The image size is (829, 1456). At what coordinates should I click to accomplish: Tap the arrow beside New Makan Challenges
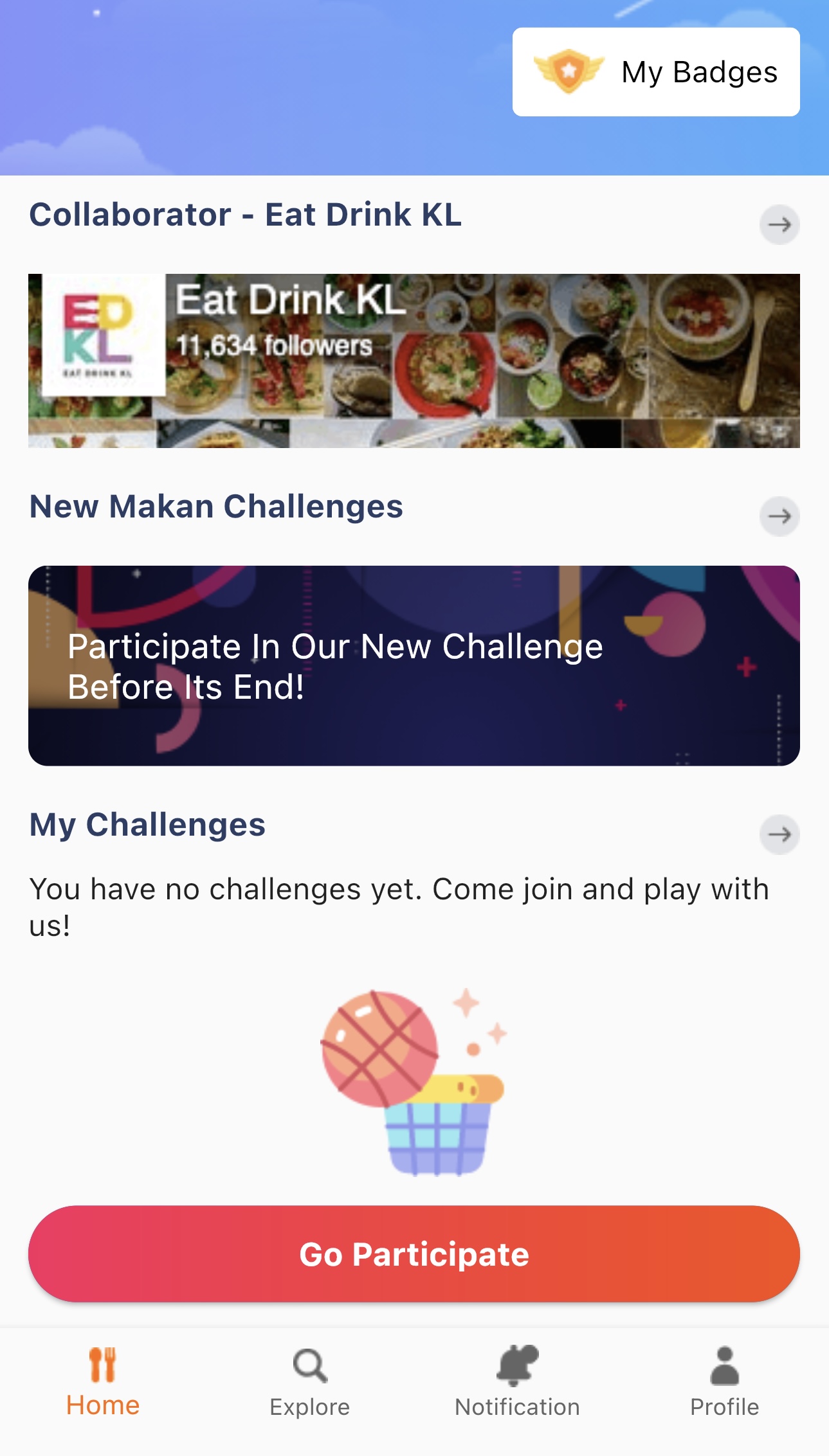click(779, 516)
